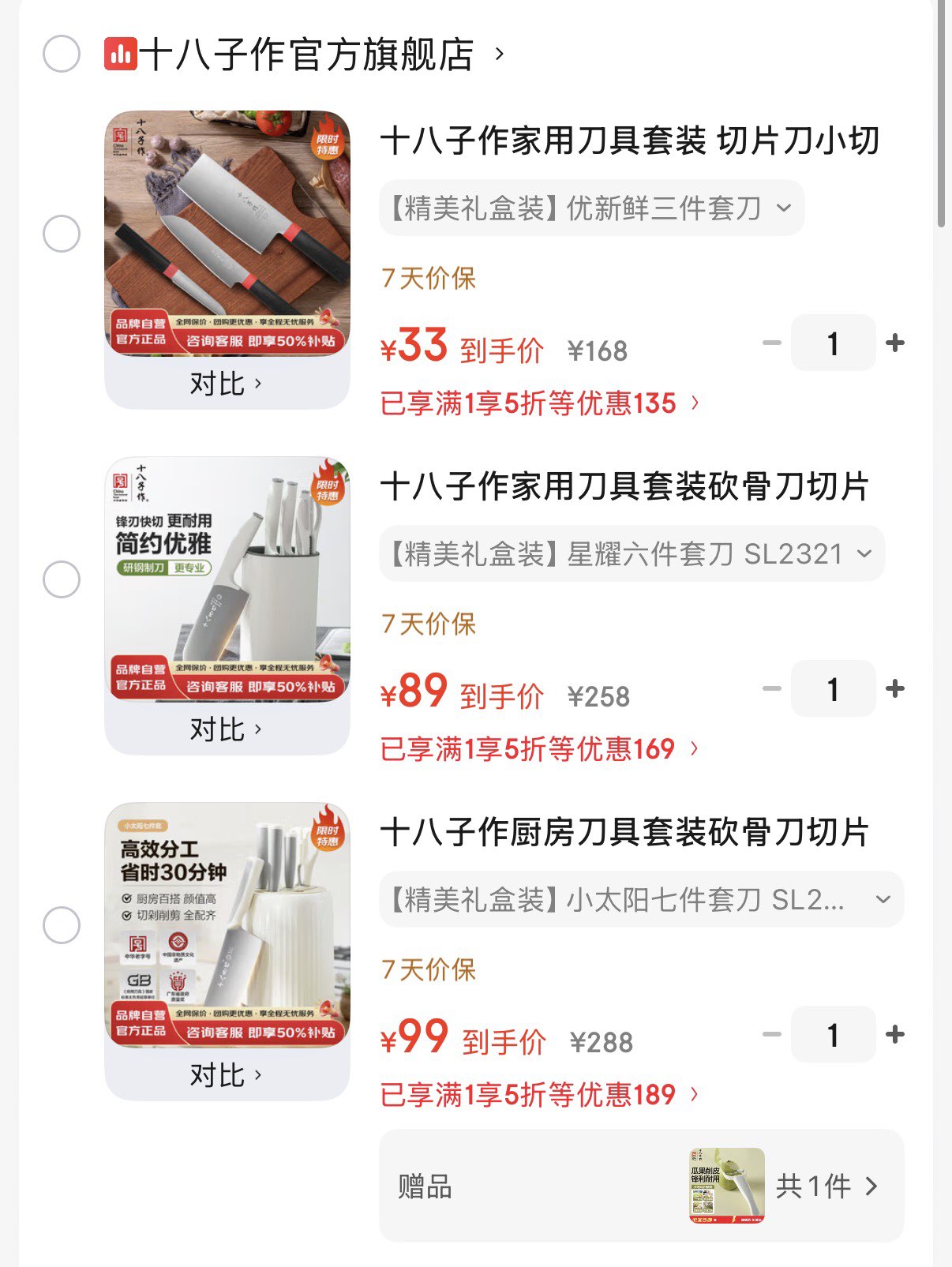This screenshot has width=952, height=1267.
Task: Open product image of 小太阳七件套刀
Action: click(227, 924)
